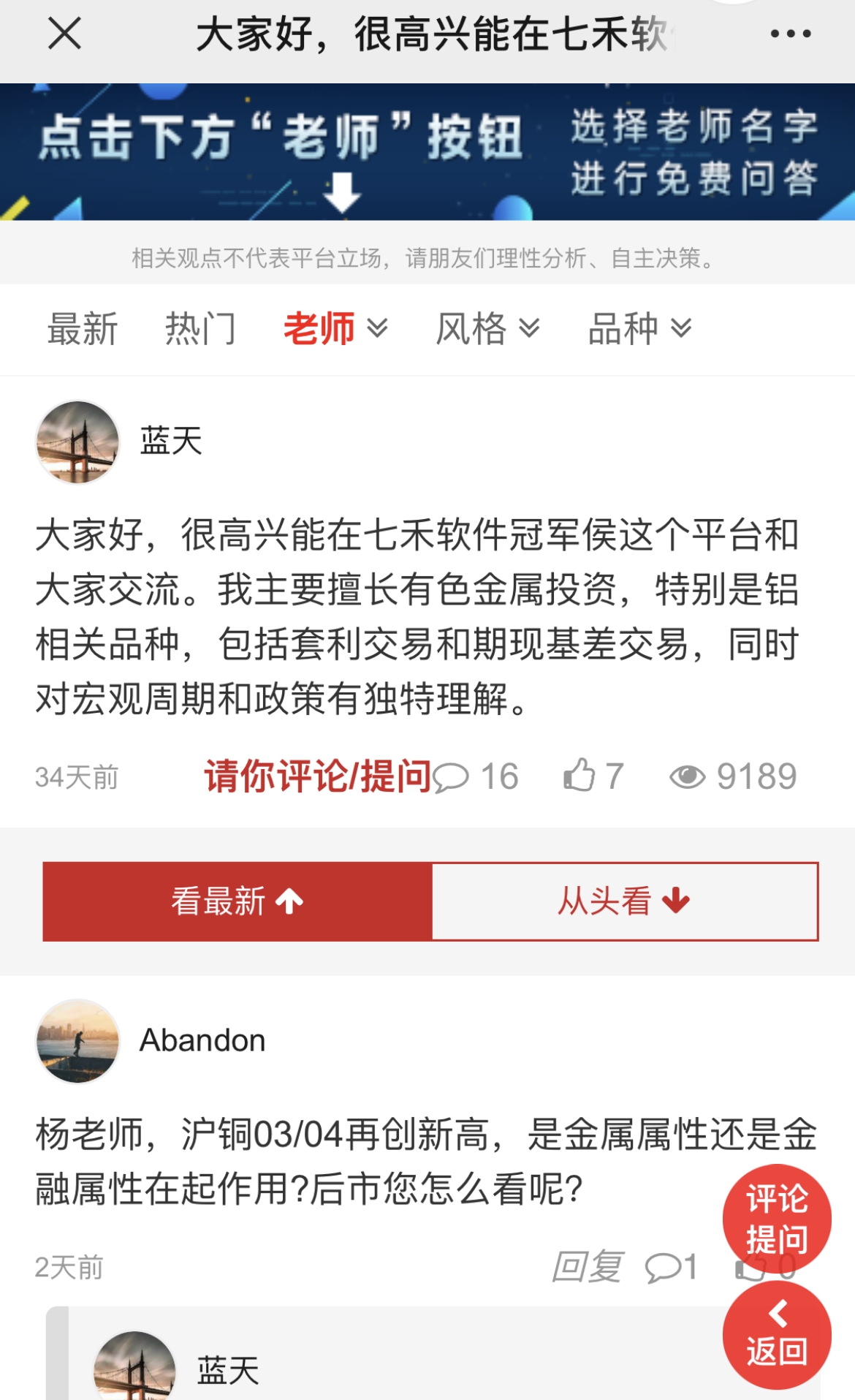View replies to Abandon's comment
Screen dimensions: 855x1400
coord(672,1267)
